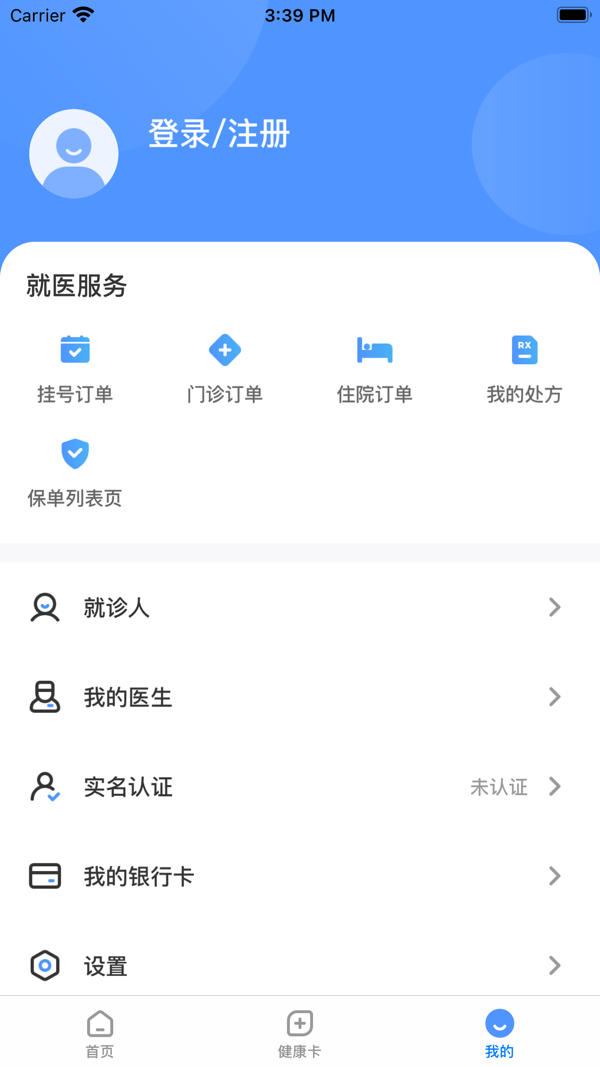600x1067 pixels.
Task: Open the 就诊人 patients row
Action: 300,607
